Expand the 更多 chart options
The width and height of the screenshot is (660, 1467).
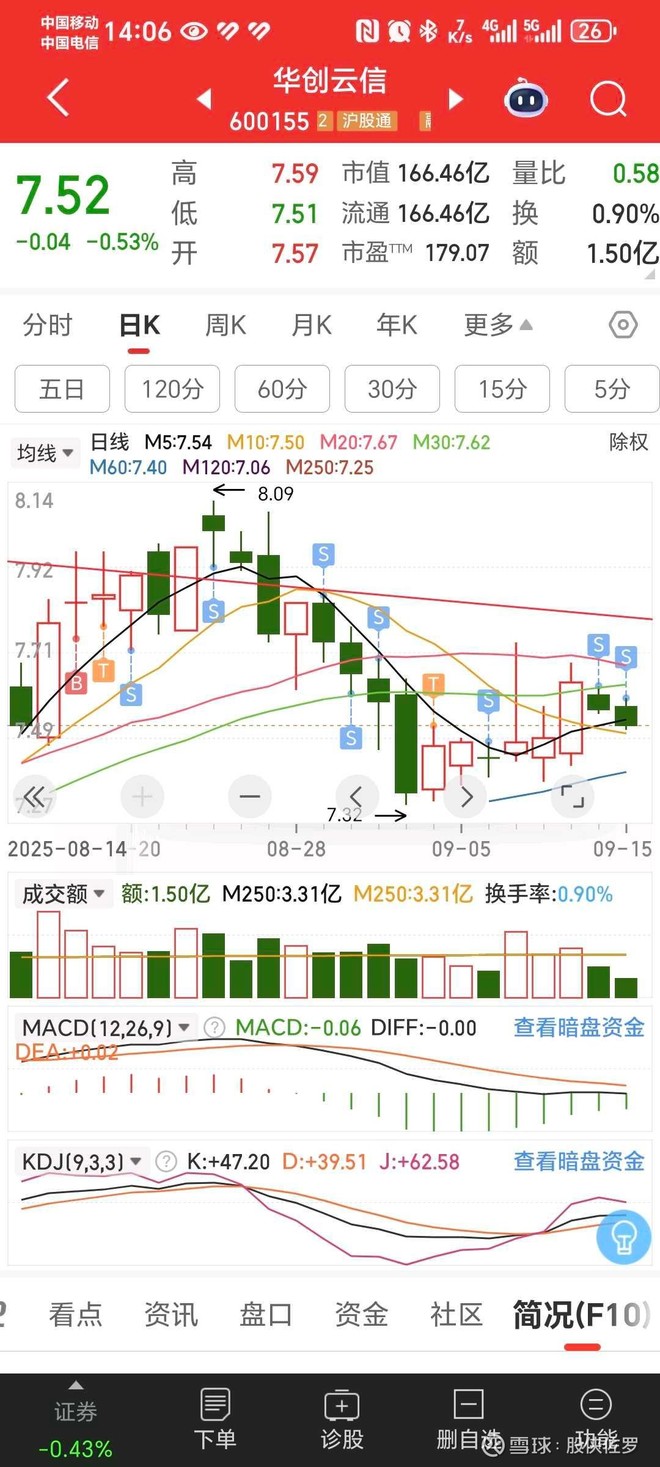pyautogui.click(x=498, y=325)
